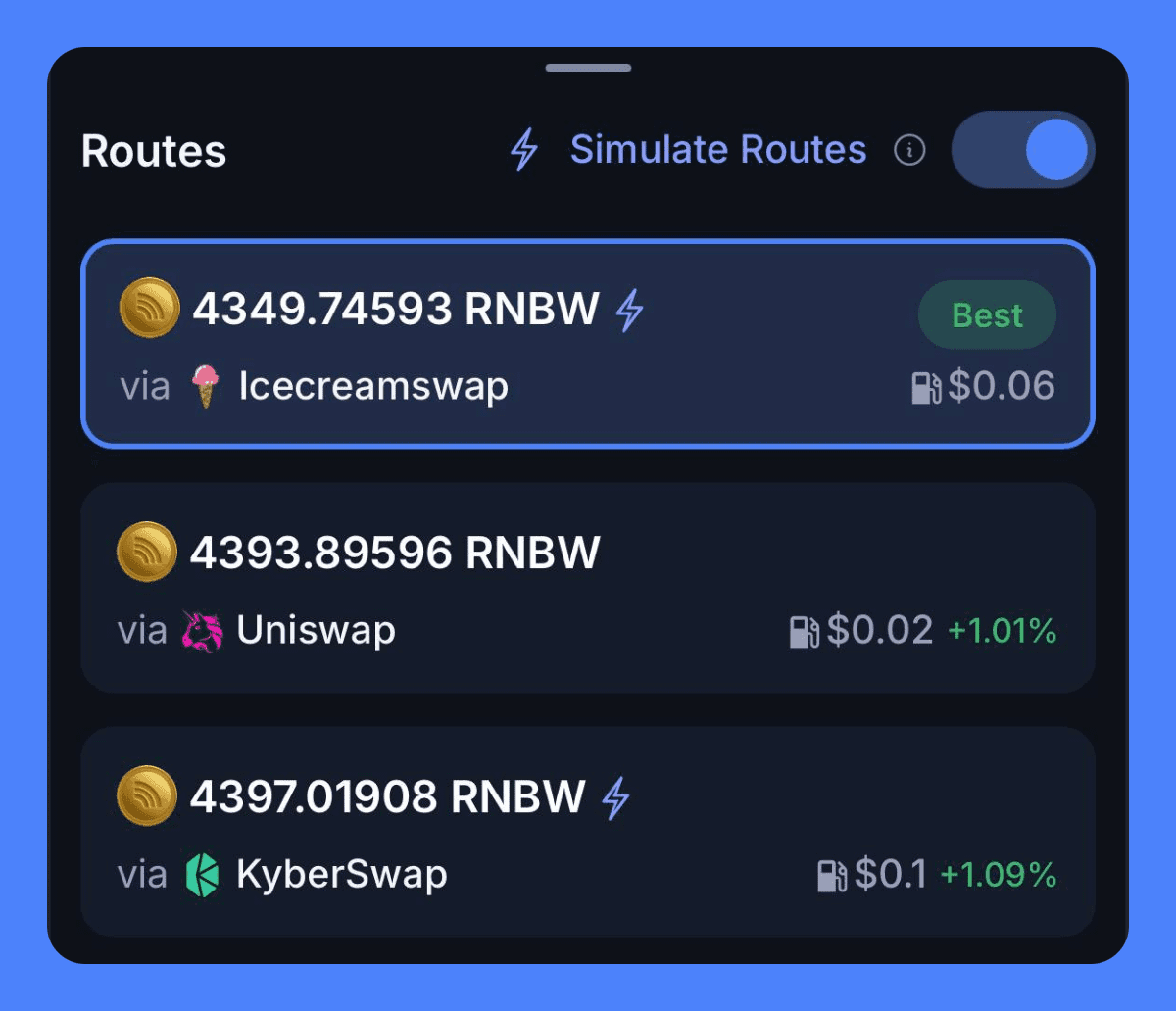This screenshot has height=1011, width=1176.
Task: Pick the KyberSwap route card
Action: point(588,832)
